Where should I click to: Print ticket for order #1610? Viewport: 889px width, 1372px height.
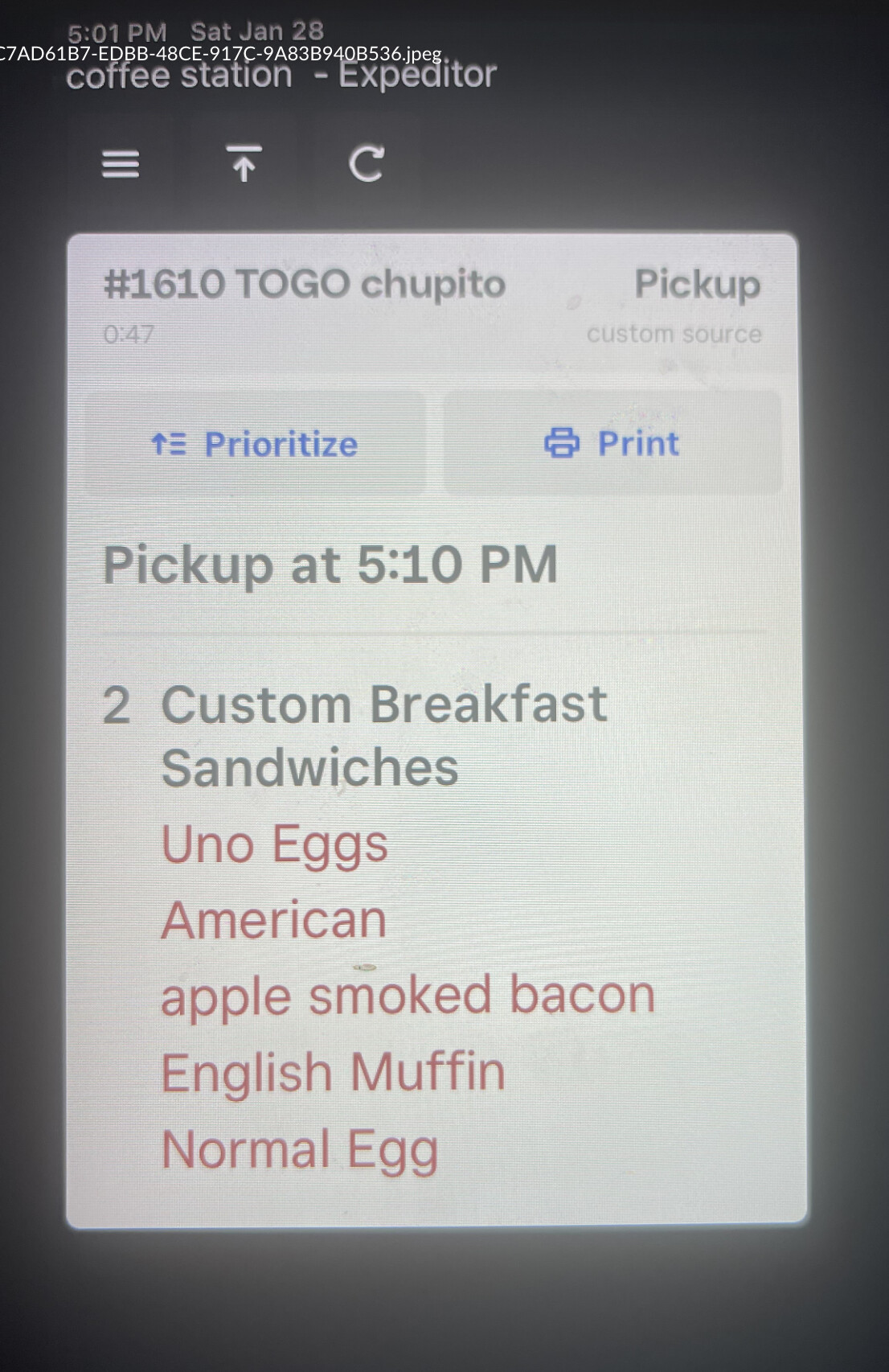(x=612, y=443)
